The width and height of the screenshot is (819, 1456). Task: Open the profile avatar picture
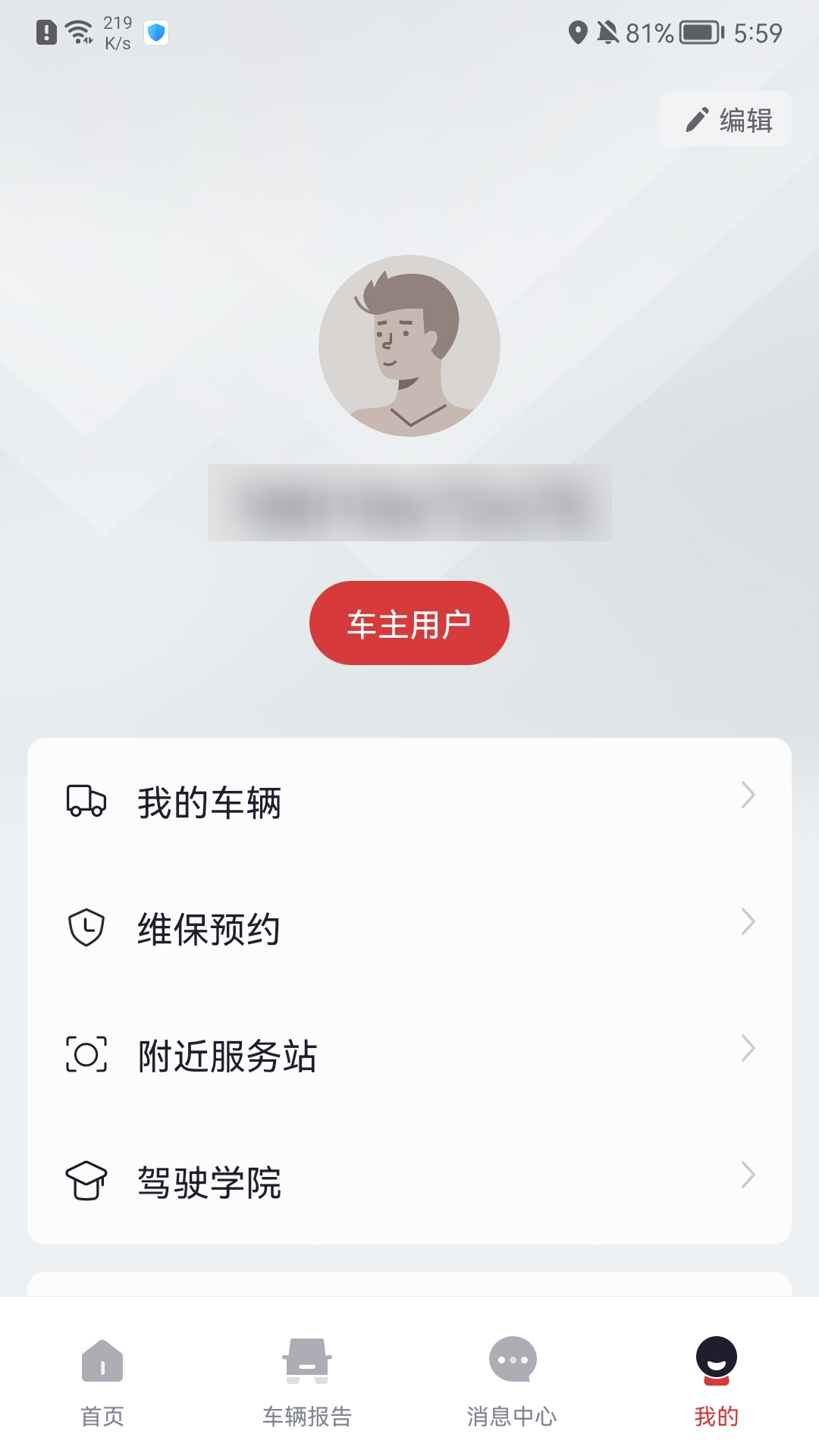[x=409, y=346]
